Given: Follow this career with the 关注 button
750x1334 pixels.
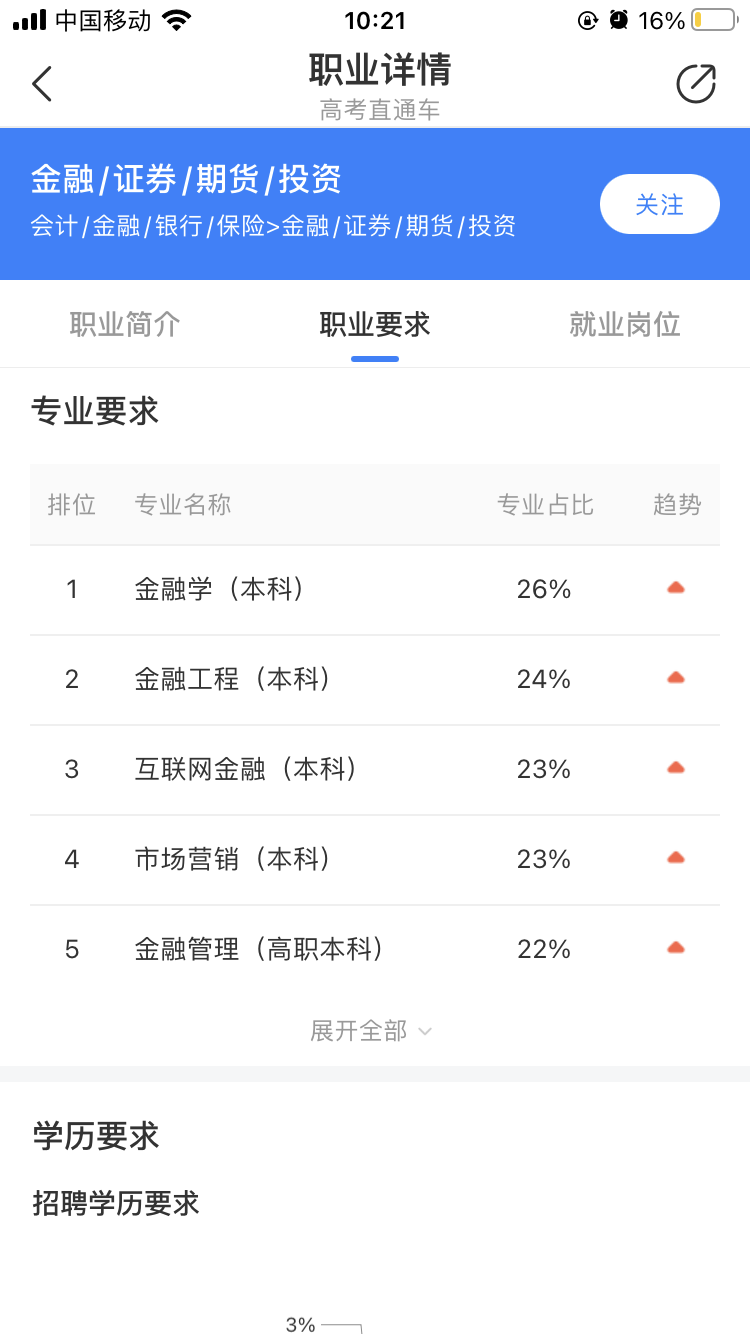Looking at the screenshot, I should pyautogui.click(x=659, y=205).
